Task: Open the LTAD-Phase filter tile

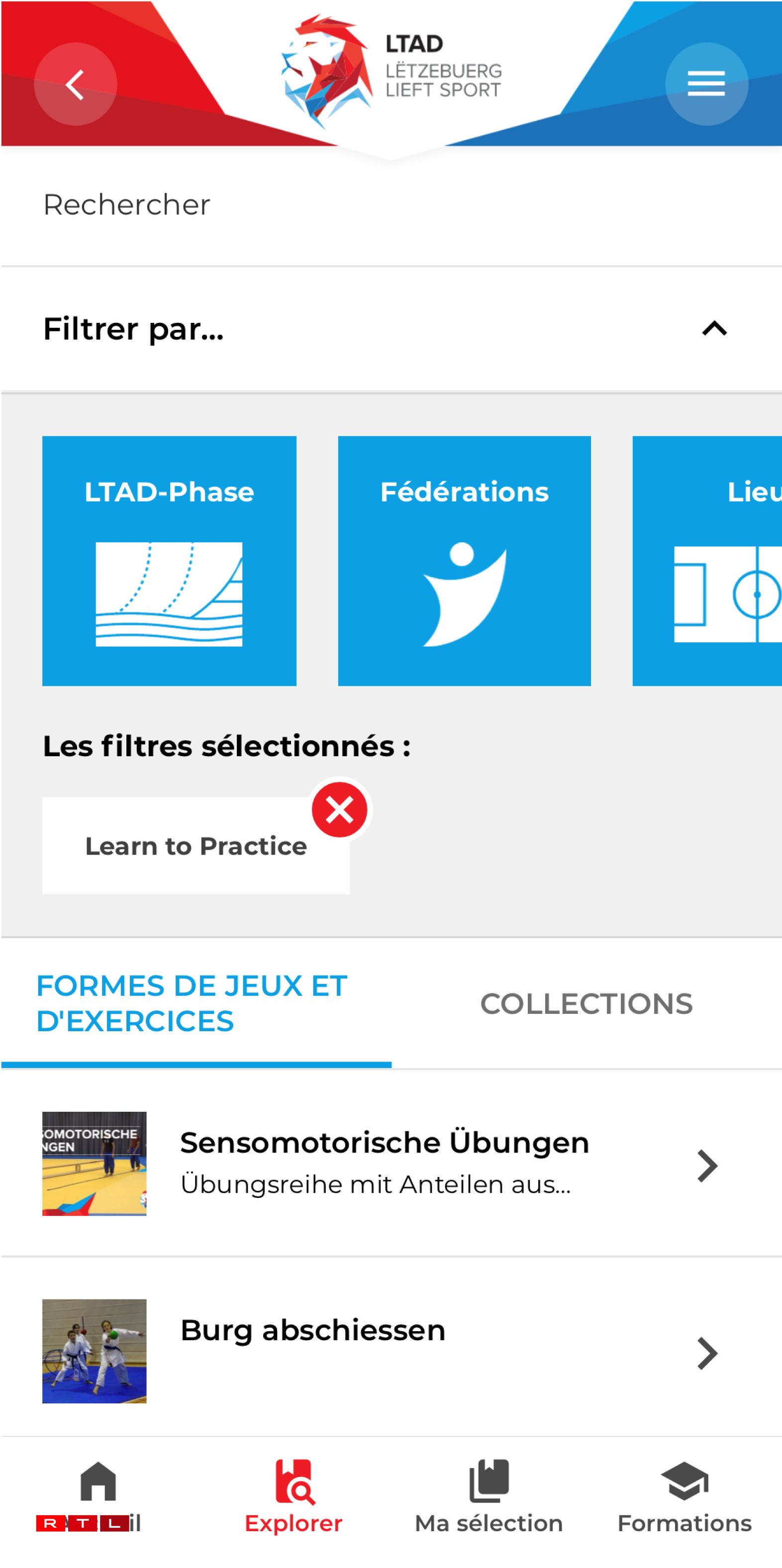Action: point(169,561)
